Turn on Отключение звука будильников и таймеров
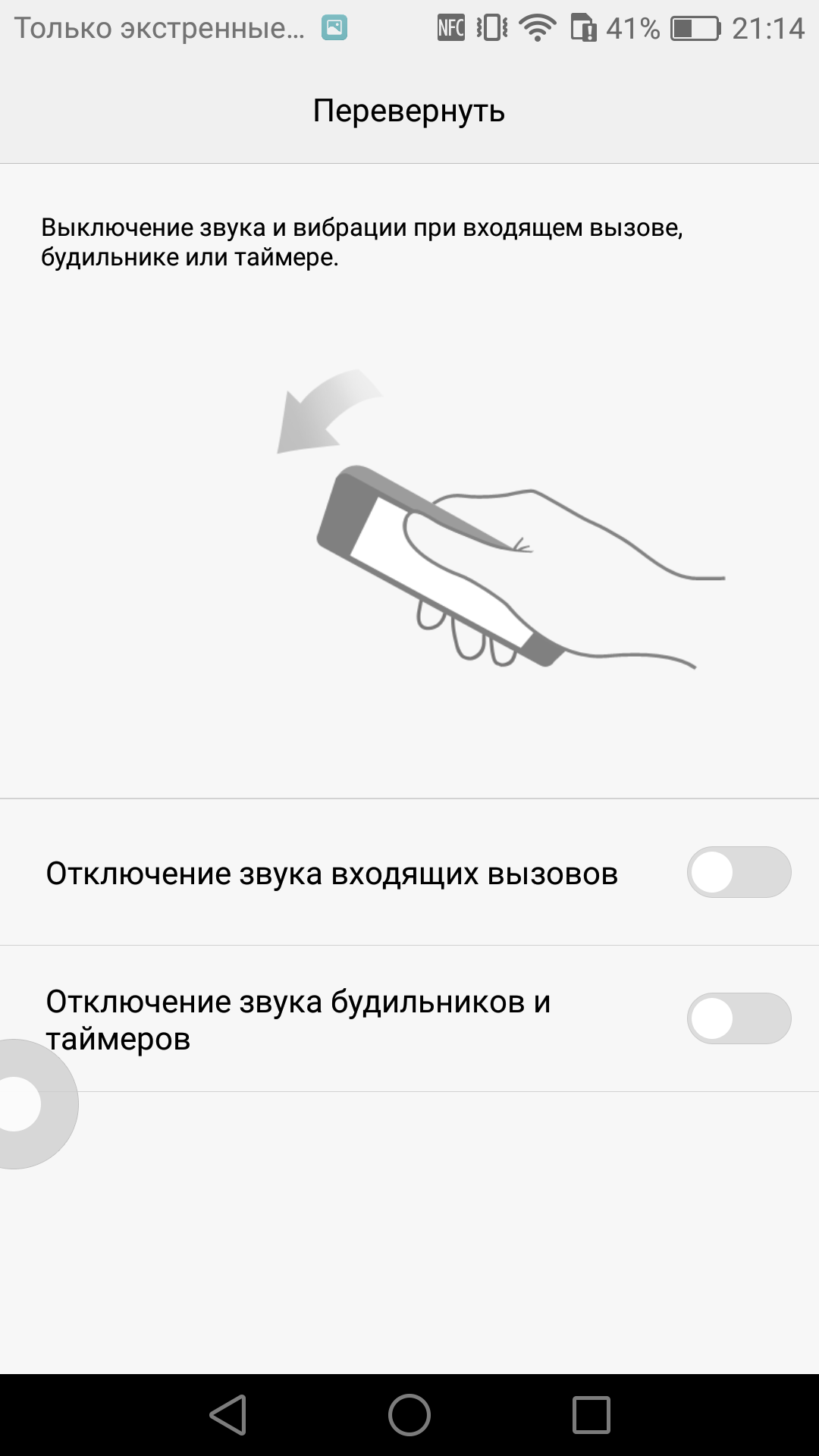 tap(739, 1018)
